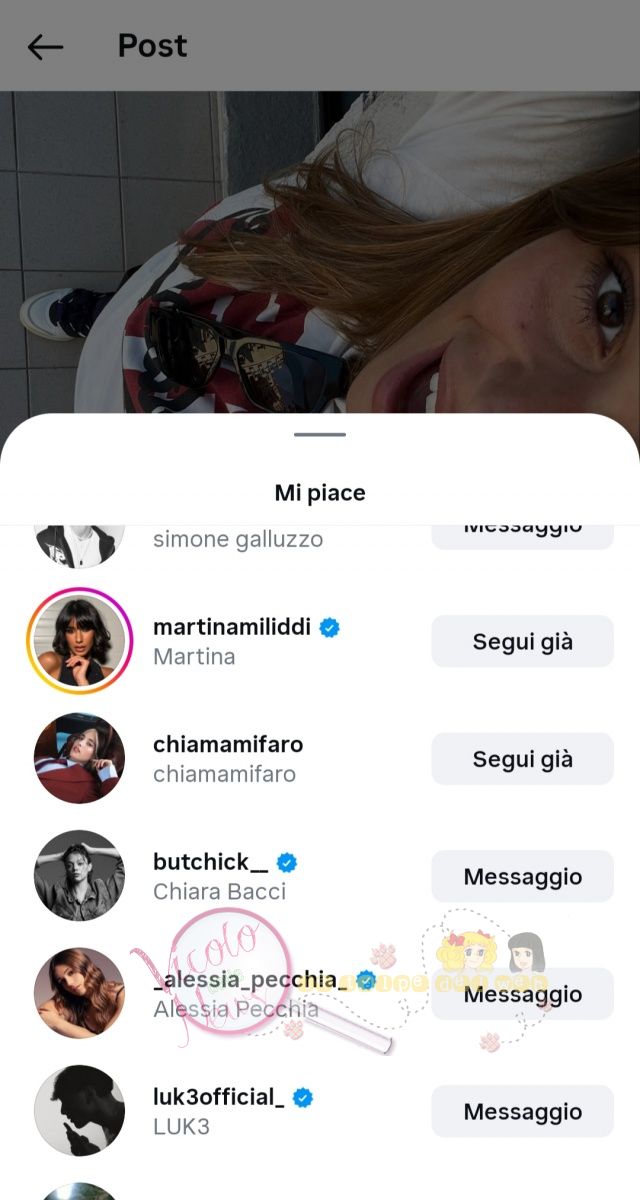Send a message to _alessia_pecchia_
The height and width of the screenshot is (1200, 640).
tap(522, 994)
